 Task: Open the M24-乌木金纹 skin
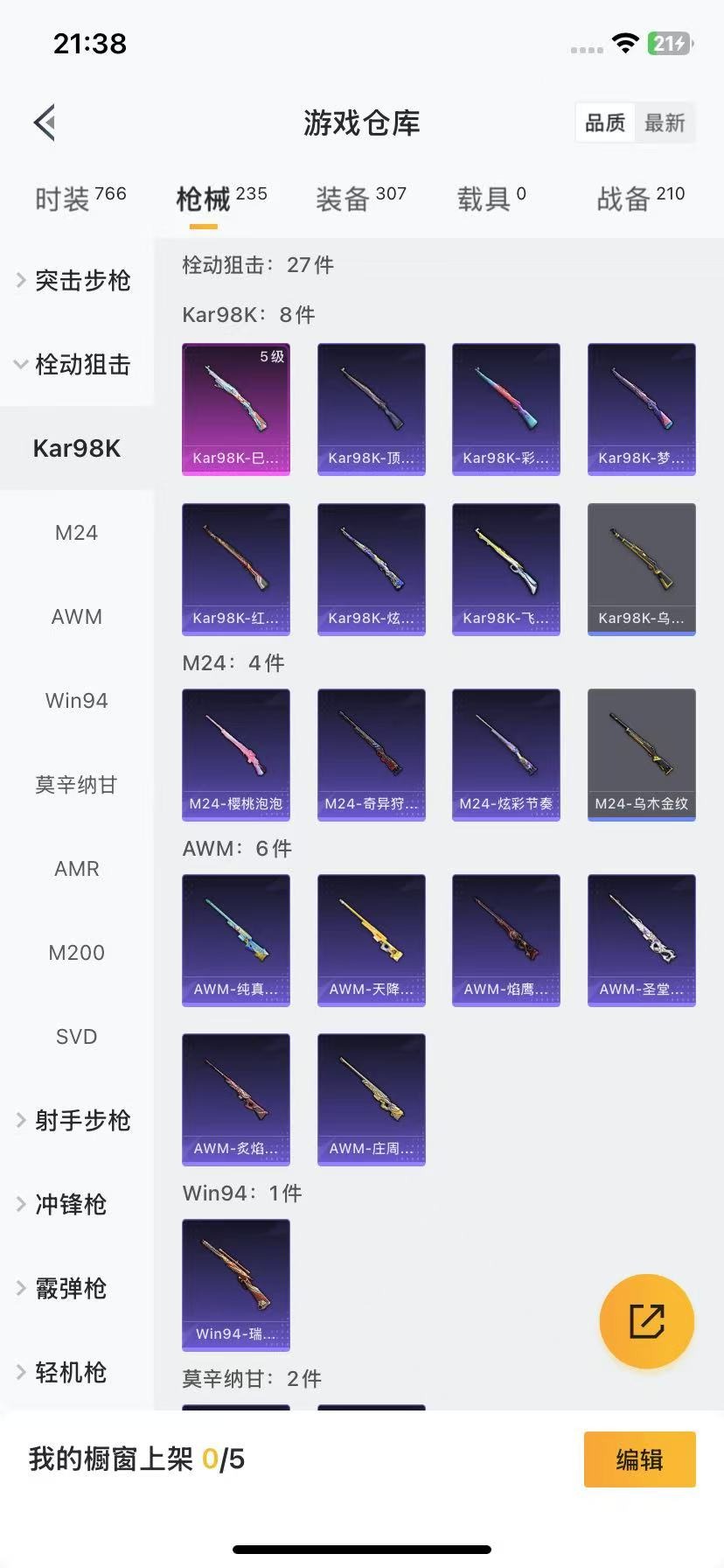[x=642, y=755]
